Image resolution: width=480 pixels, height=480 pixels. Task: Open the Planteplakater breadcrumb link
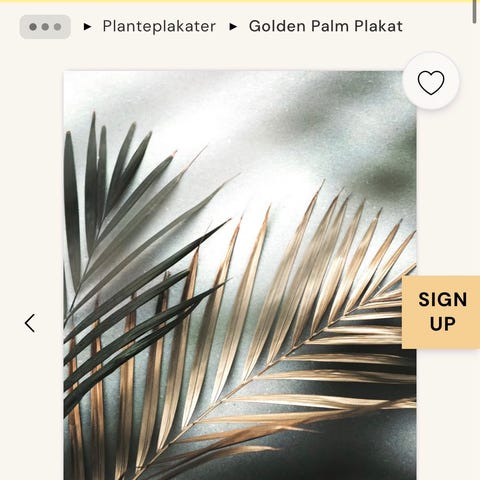click(x=159, y=26)
